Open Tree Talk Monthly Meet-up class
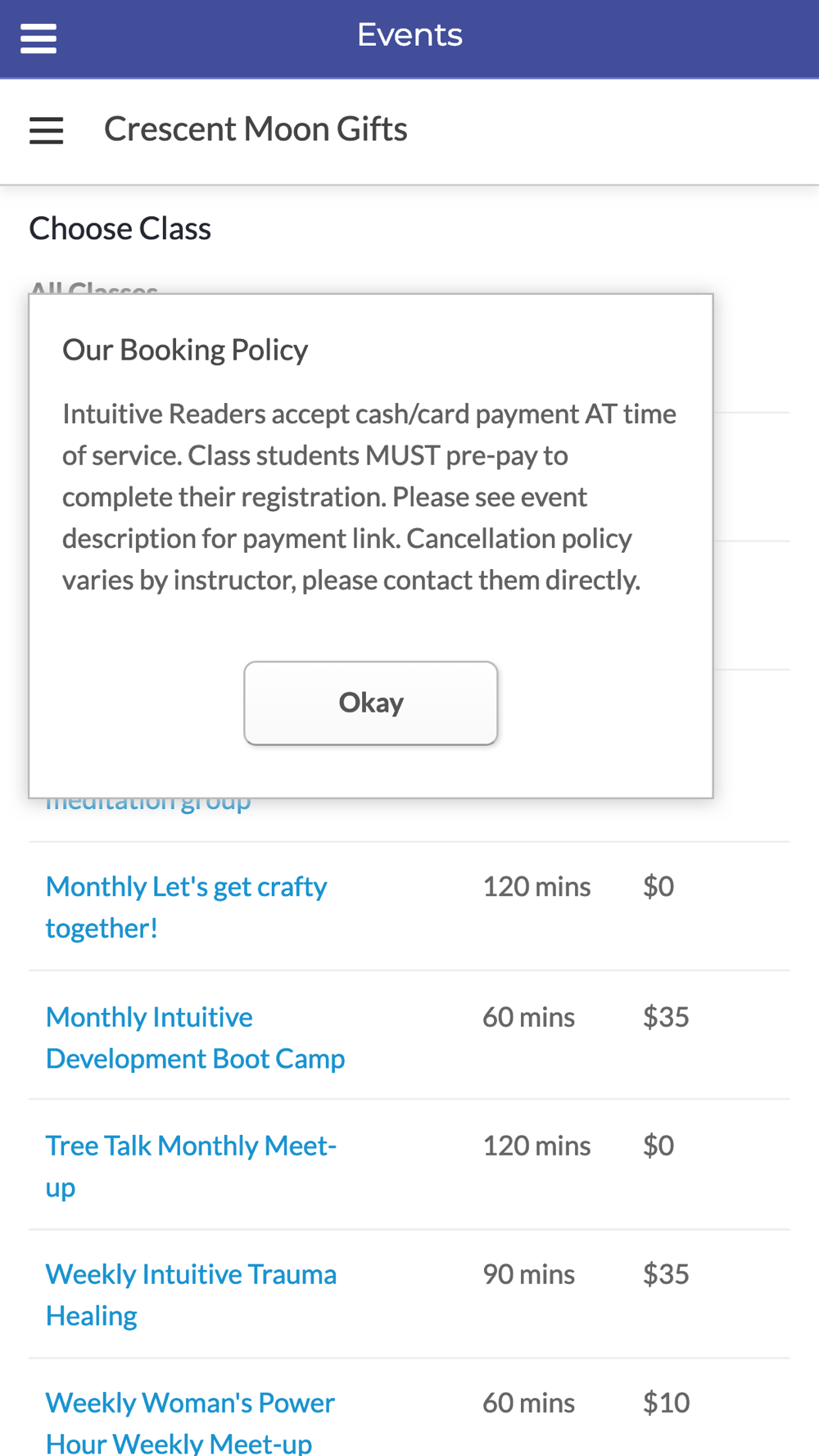 click(x=191, y=1165)
